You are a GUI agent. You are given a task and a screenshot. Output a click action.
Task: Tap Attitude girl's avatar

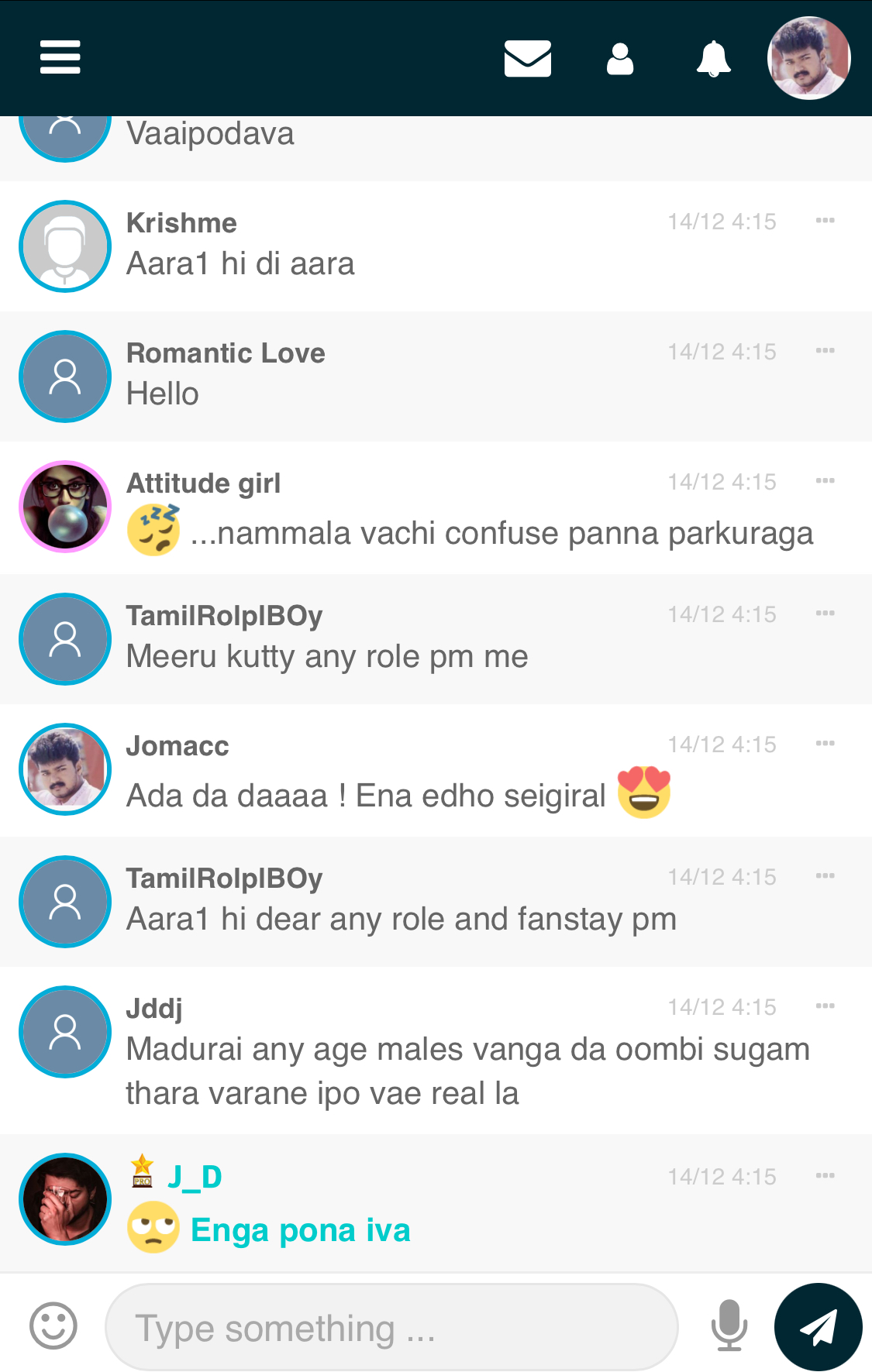[x=65, y=507]
